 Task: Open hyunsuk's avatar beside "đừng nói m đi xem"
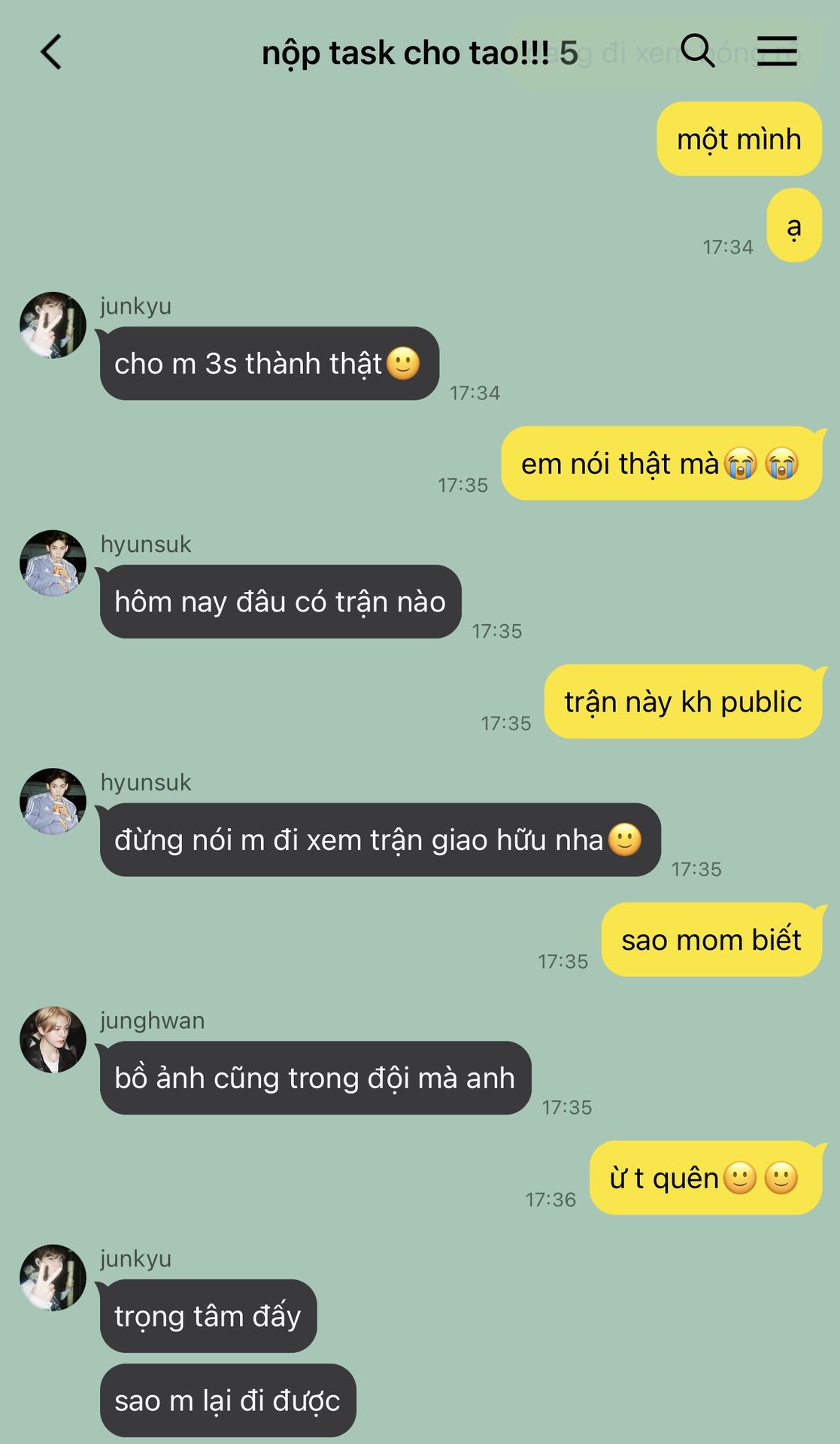point(53,801)
